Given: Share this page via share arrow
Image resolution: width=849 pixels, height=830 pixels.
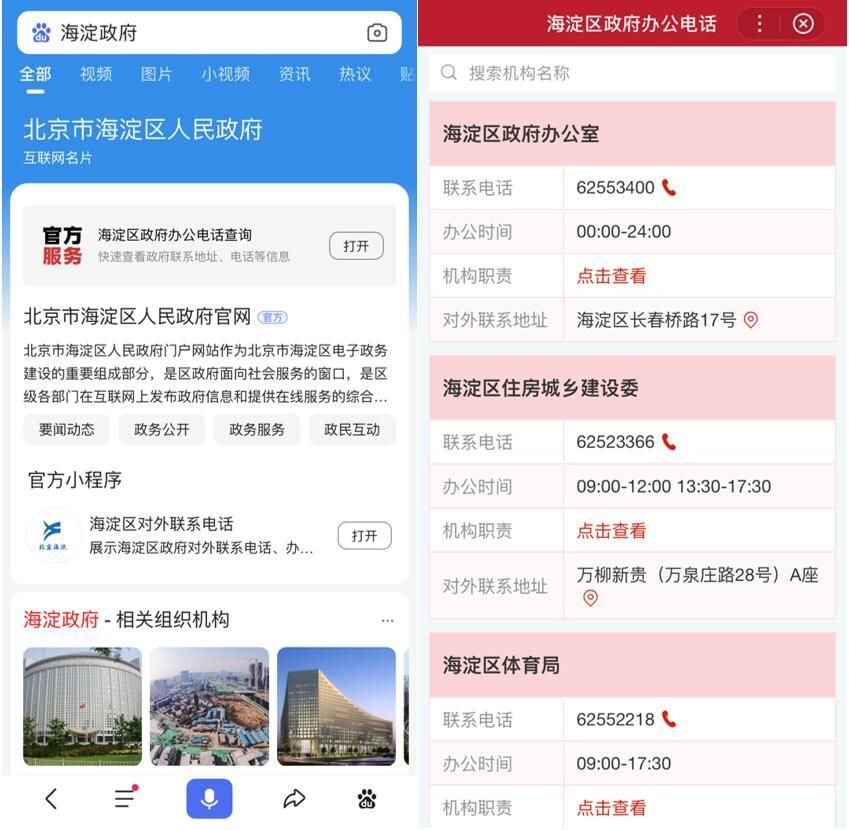Looking at the screenshot, I should click(294, 798).
